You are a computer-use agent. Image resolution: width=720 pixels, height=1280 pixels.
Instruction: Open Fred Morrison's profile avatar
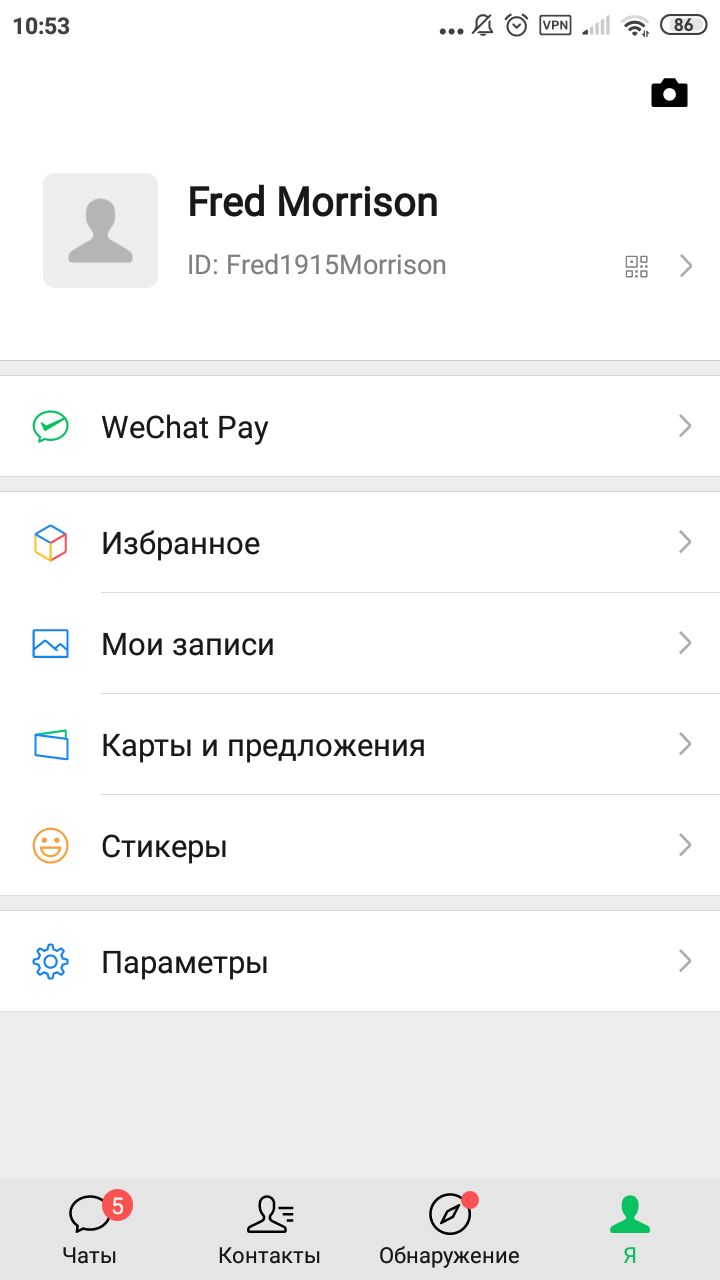coord(100,230)
